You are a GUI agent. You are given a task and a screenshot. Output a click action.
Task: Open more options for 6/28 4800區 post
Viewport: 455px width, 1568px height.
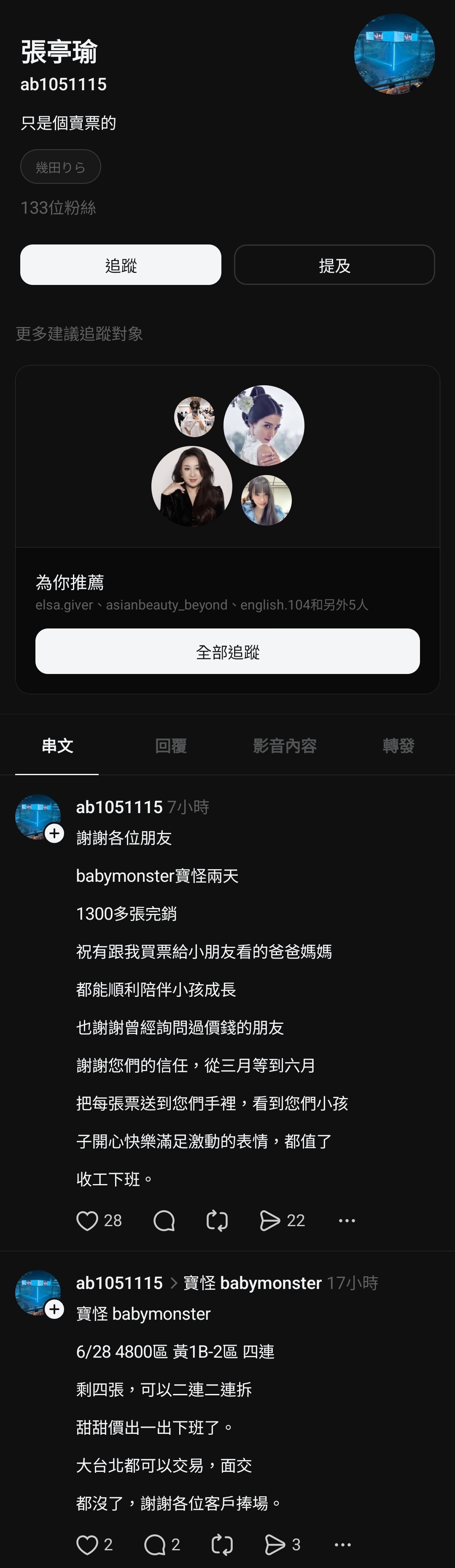tap(343, 1544)
